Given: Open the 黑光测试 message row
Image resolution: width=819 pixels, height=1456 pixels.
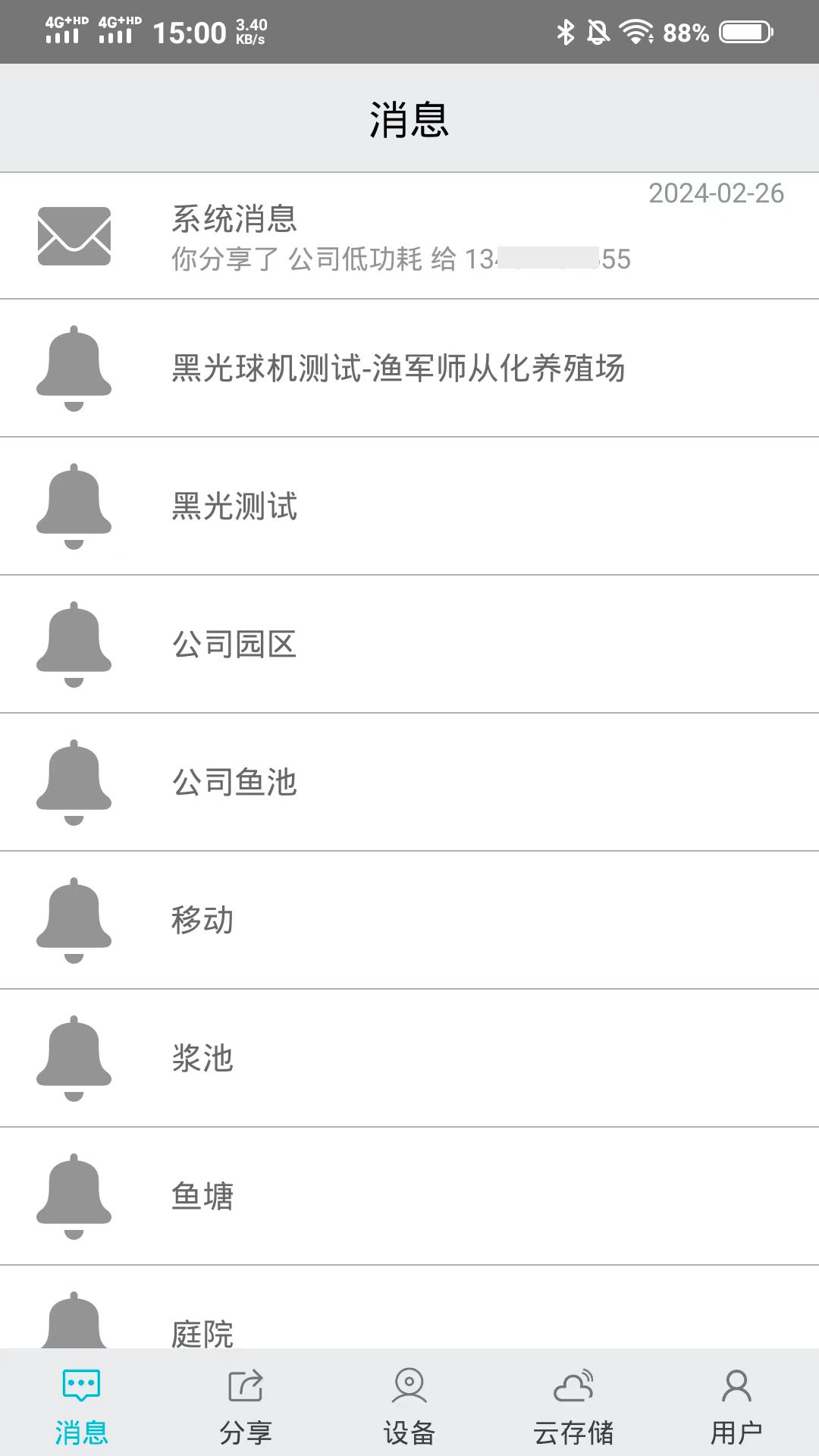Looking at the screenshot, I should pyautogui.click(x=409, y=507).
